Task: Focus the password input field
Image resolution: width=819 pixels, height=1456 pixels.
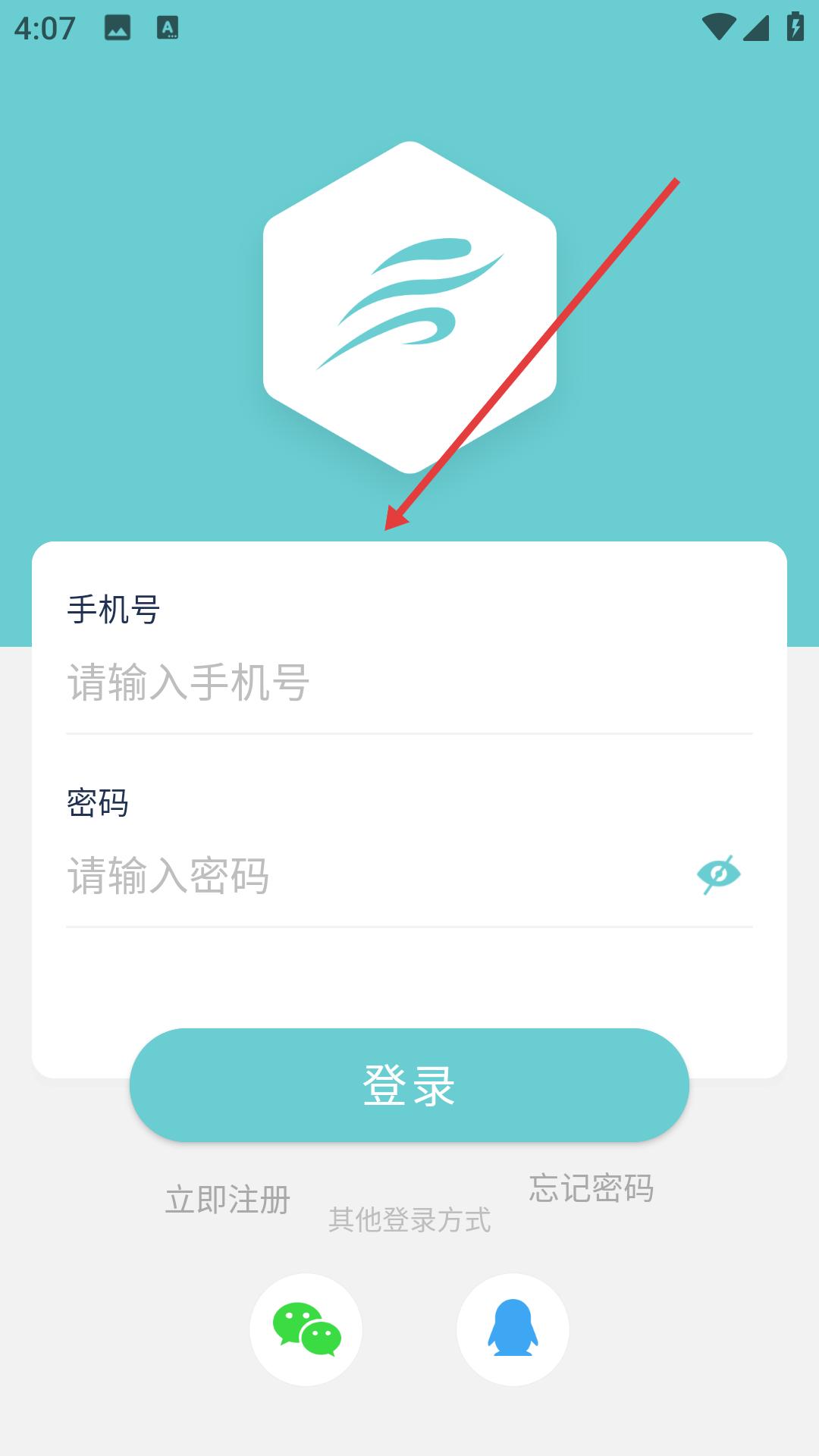Action: [x=364, y=876]
